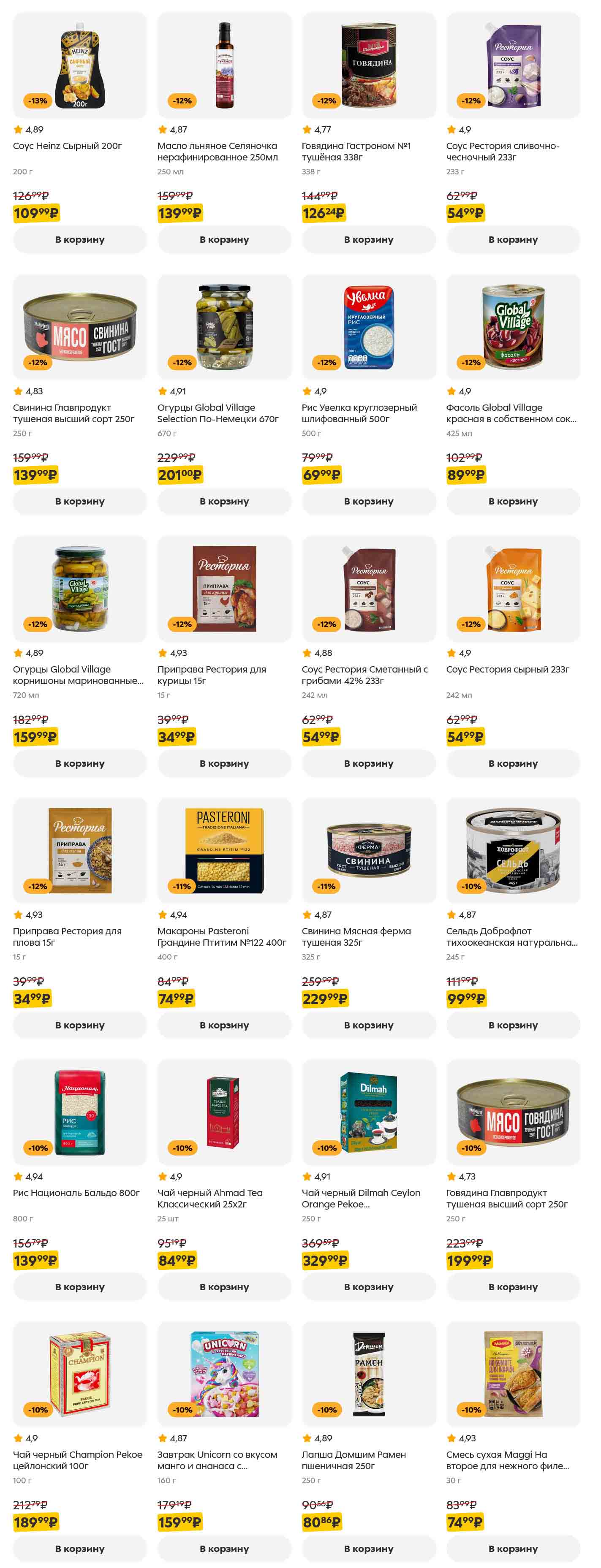This screenshot has width=601, height=1568.
Task: Add Соус Ресториа Сметанный с грибами to cart
Action: 368,763
